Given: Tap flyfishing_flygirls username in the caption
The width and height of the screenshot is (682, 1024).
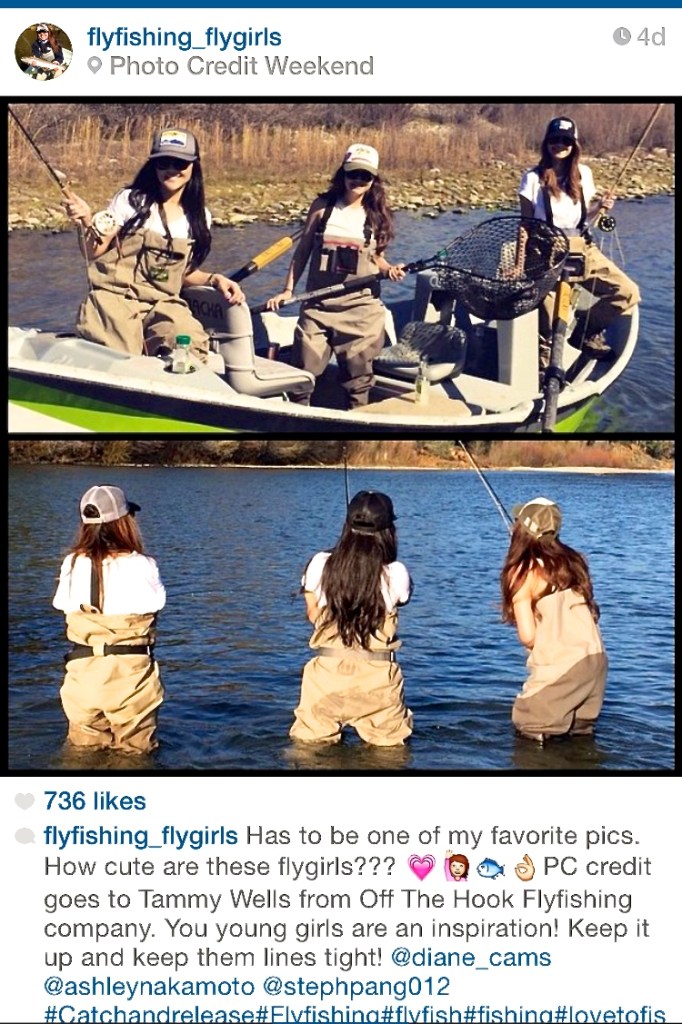Looking at the screenshot, I should tap(141, 836).
